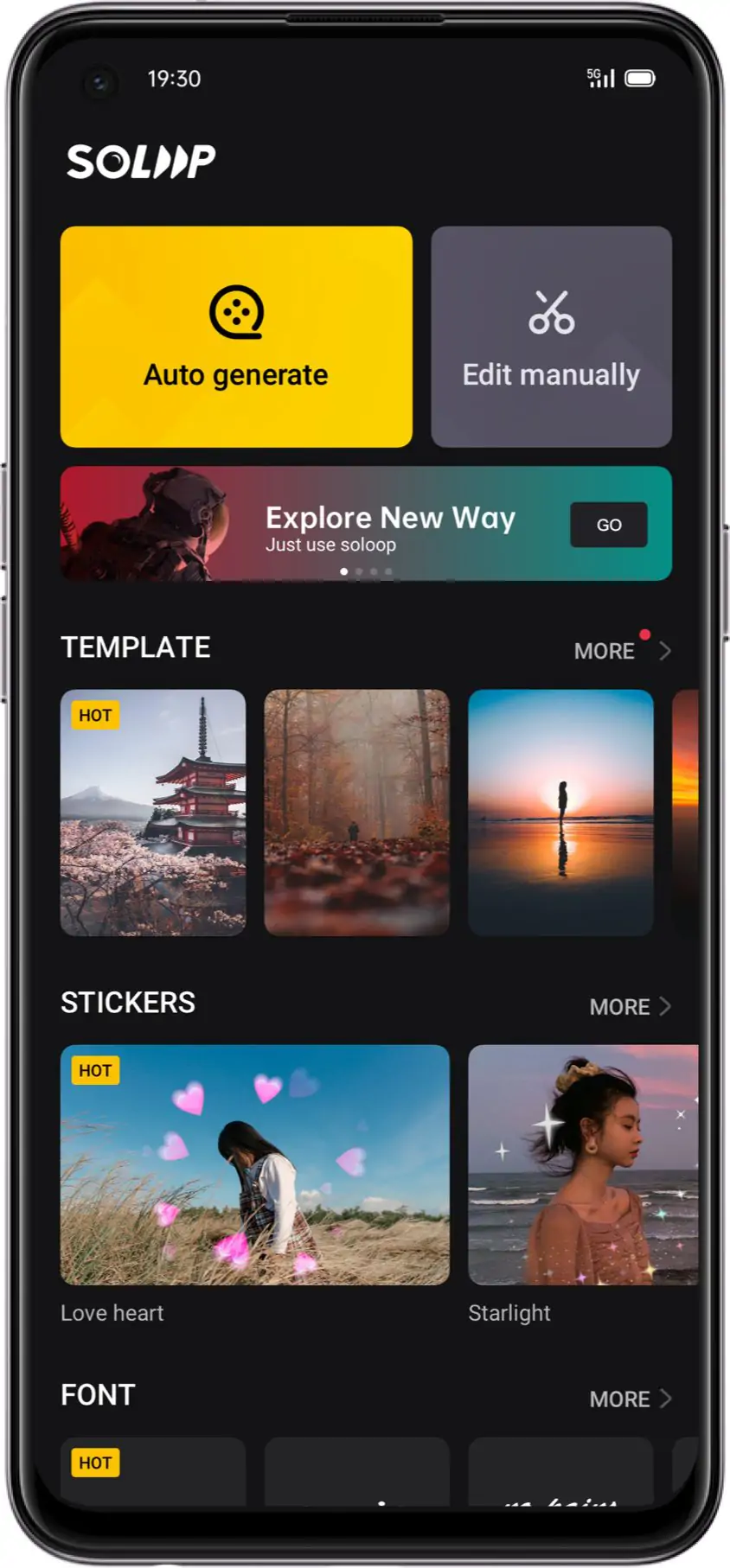Show MORE fonts
This screenshot has width=730, height=1568.
click(x=630, y=1399)
